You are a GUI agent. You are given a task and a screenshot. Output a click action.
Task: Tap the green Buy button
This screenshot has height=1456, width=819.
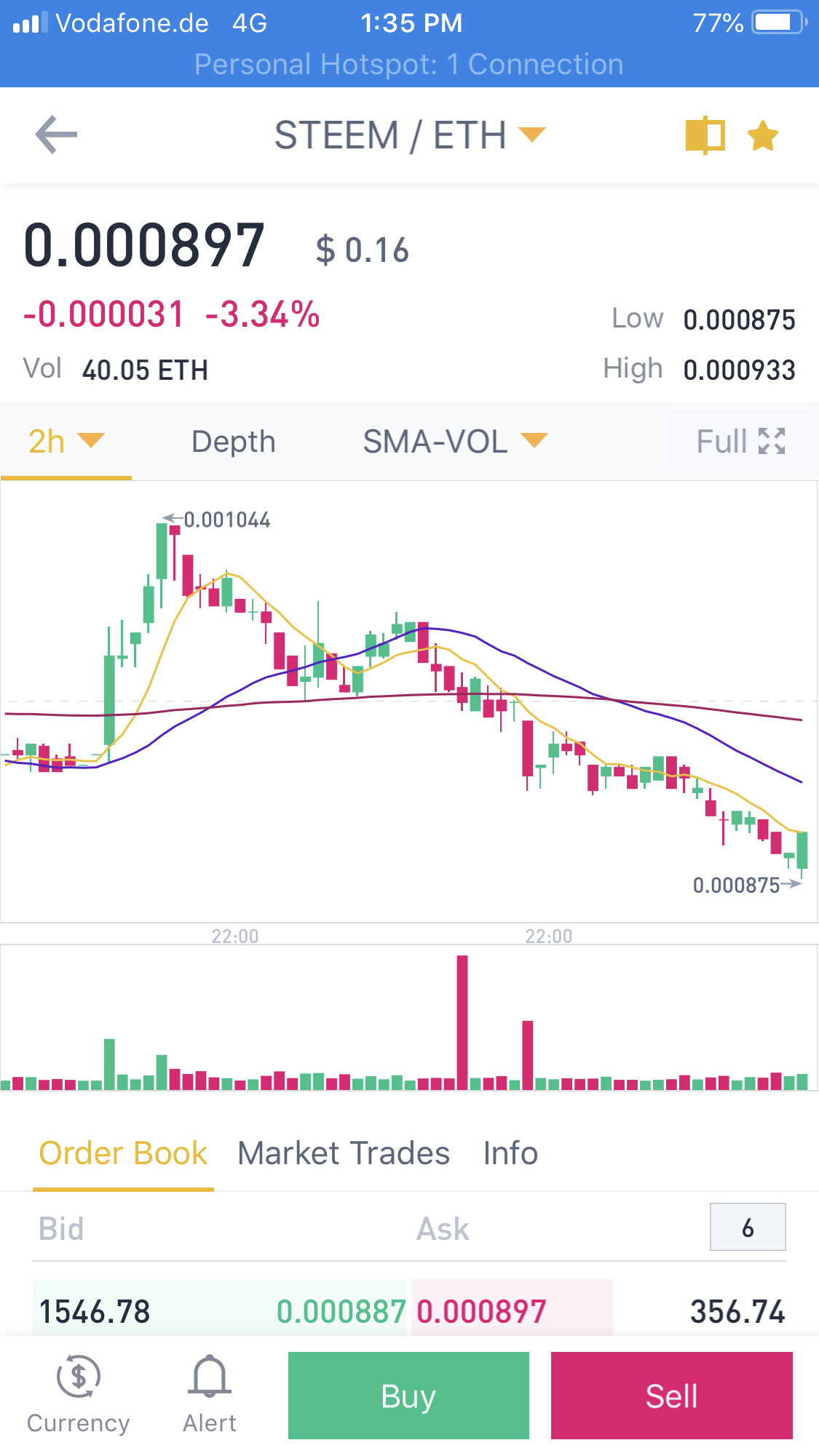pyautogui.click(x=408, y=1395)
